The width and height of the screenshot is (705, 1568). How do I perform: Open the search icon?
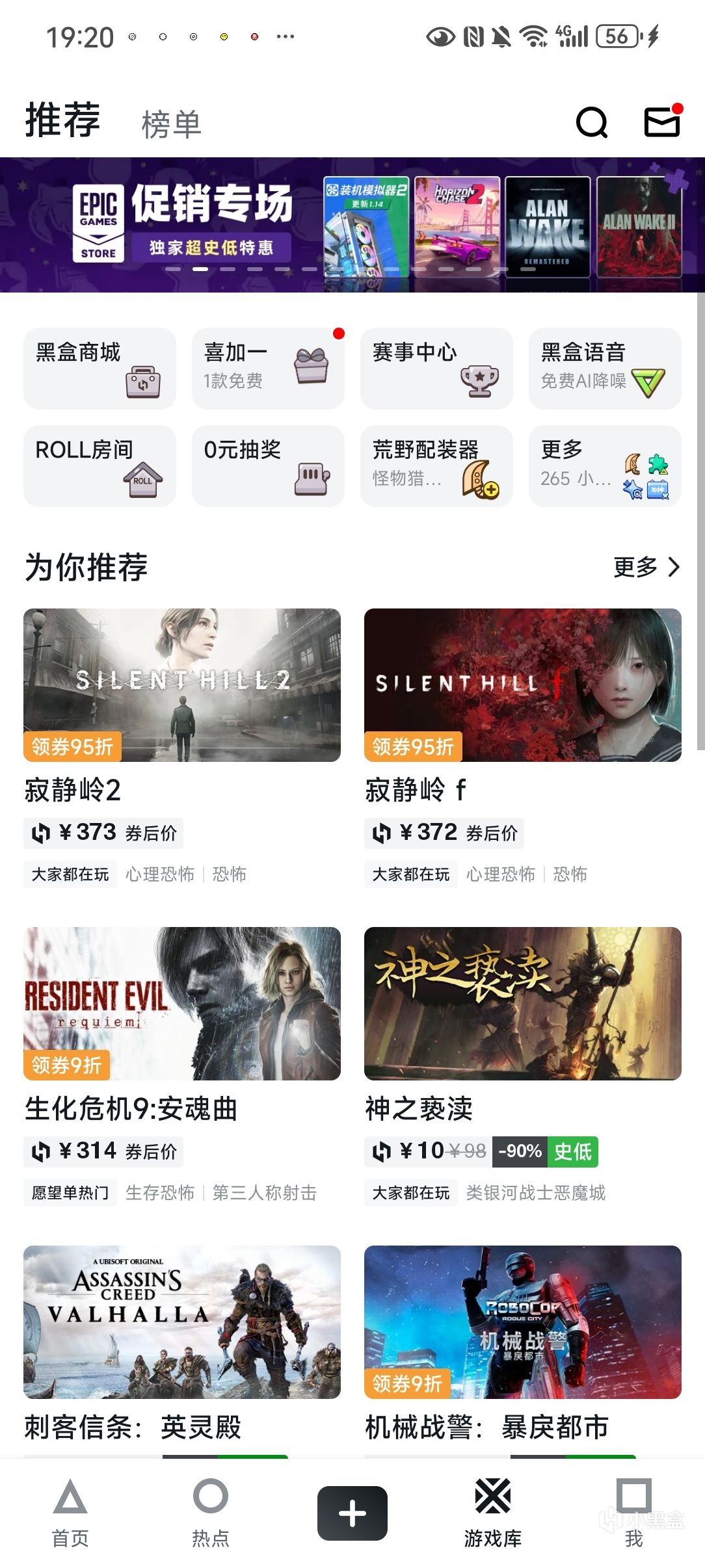click(591, 122)
